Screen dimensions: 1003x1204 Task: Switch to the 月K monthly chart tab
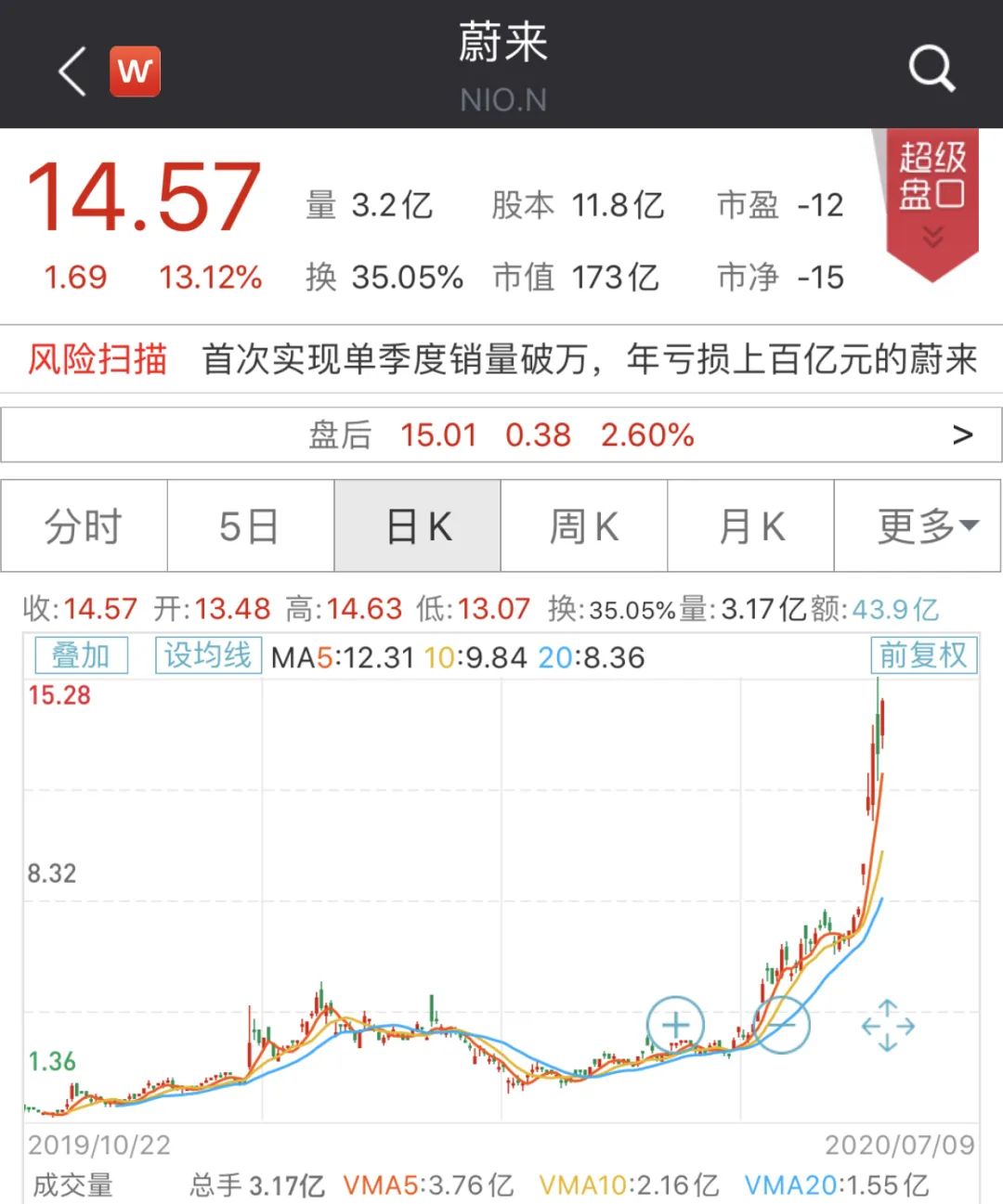[750, 525]
